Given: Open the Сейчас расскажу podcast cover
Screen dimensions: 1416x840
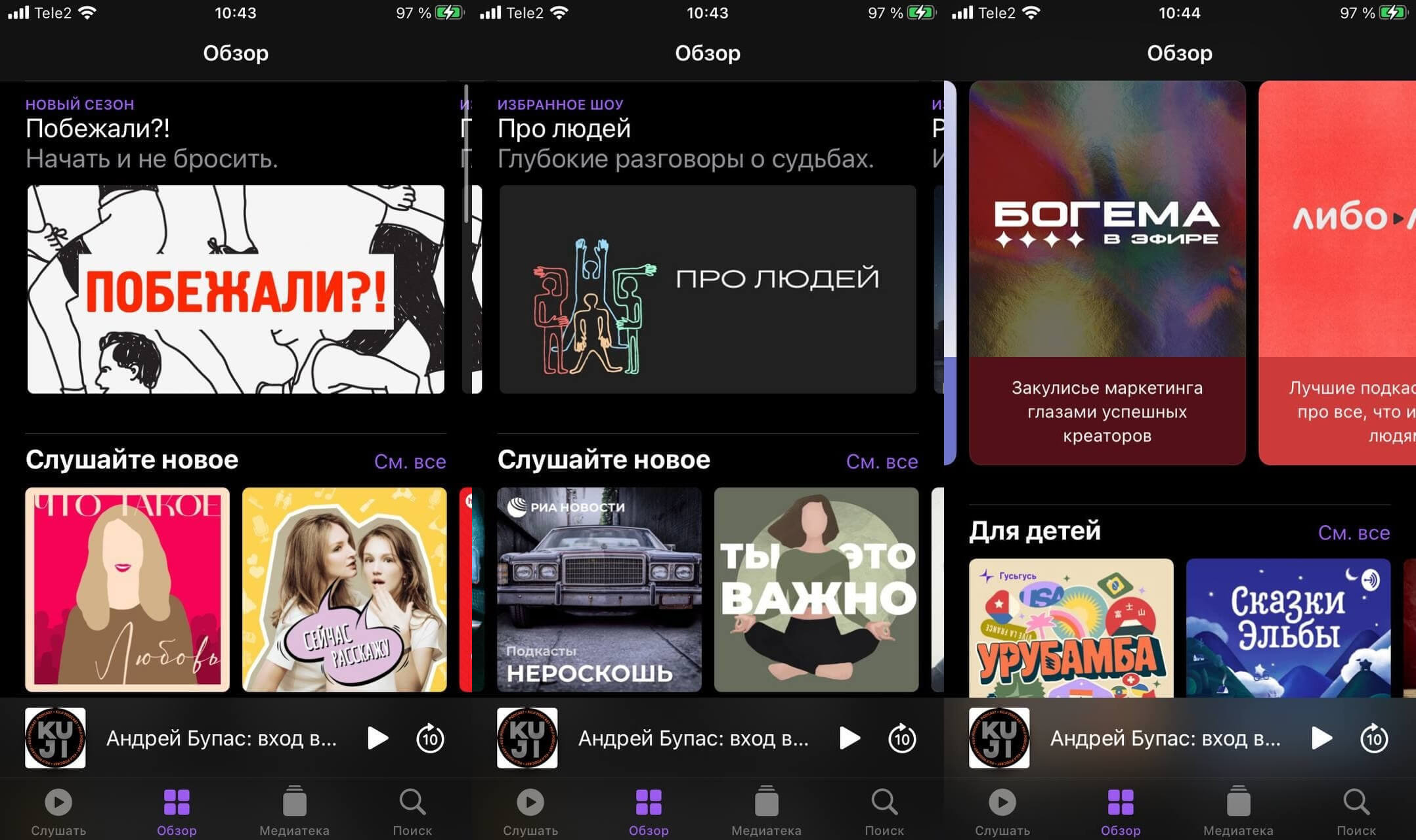Looking at the screenshot, I should [344, 589].
